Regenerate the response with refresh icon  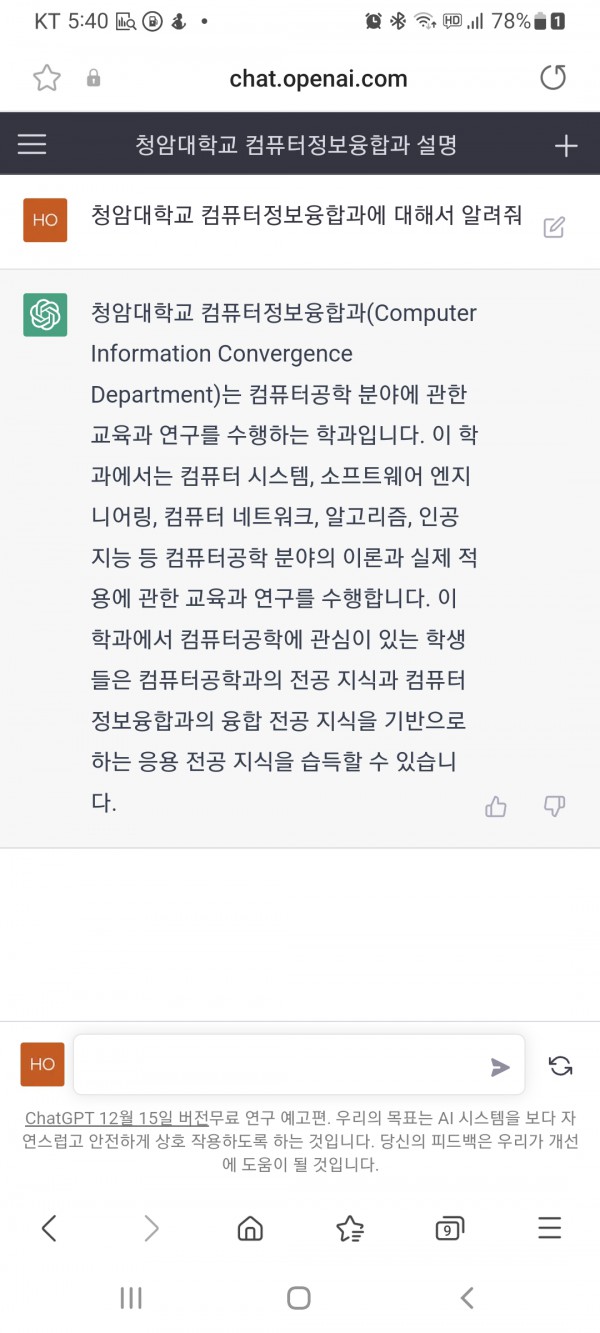point(561,1066)
